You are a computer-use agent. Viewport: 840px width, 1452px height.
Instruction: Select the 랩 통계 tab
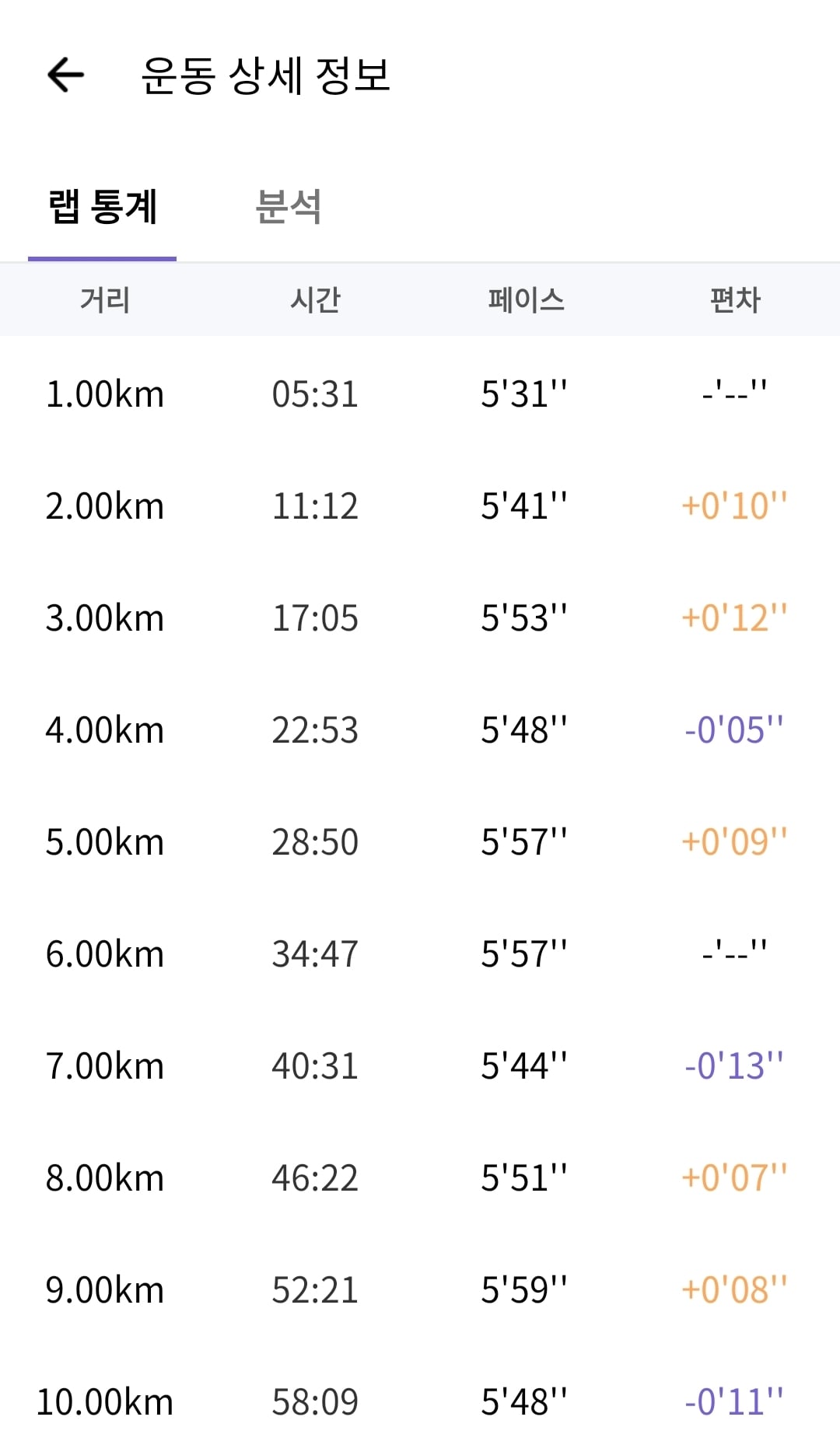103,207
